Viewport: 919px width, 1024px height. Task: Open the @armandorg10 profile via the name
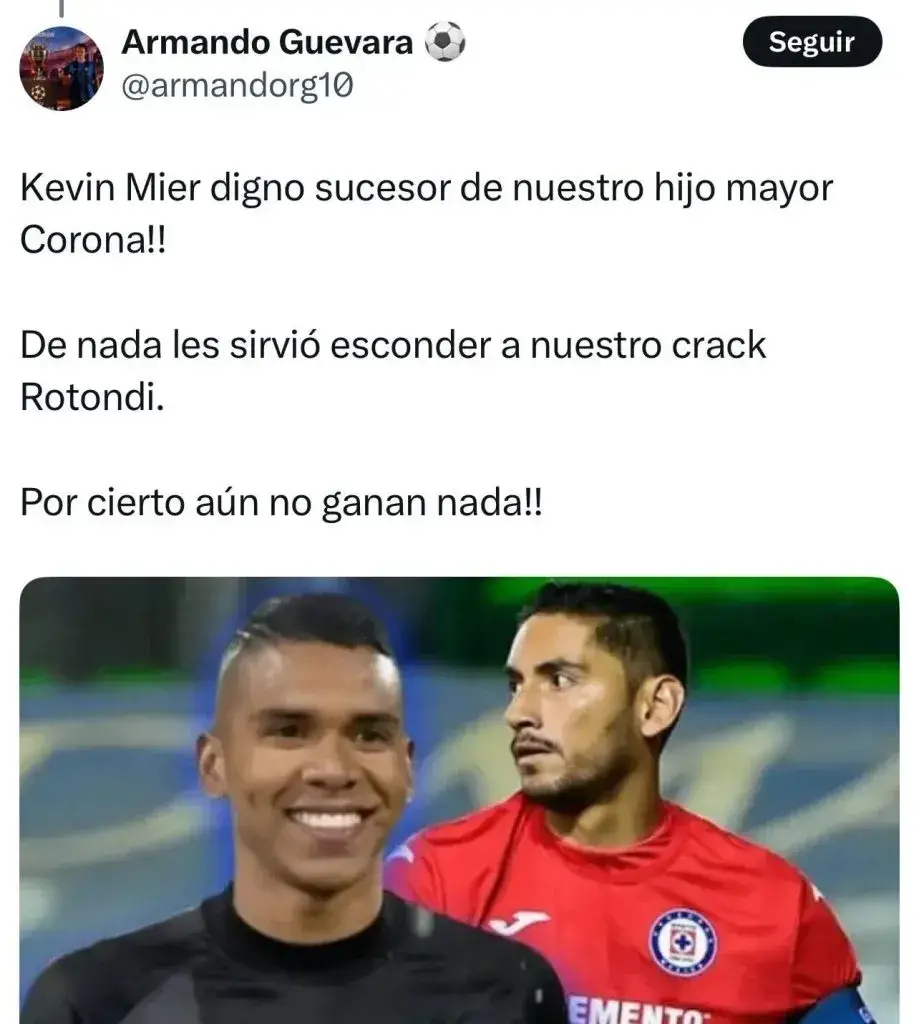click(267, 43)
